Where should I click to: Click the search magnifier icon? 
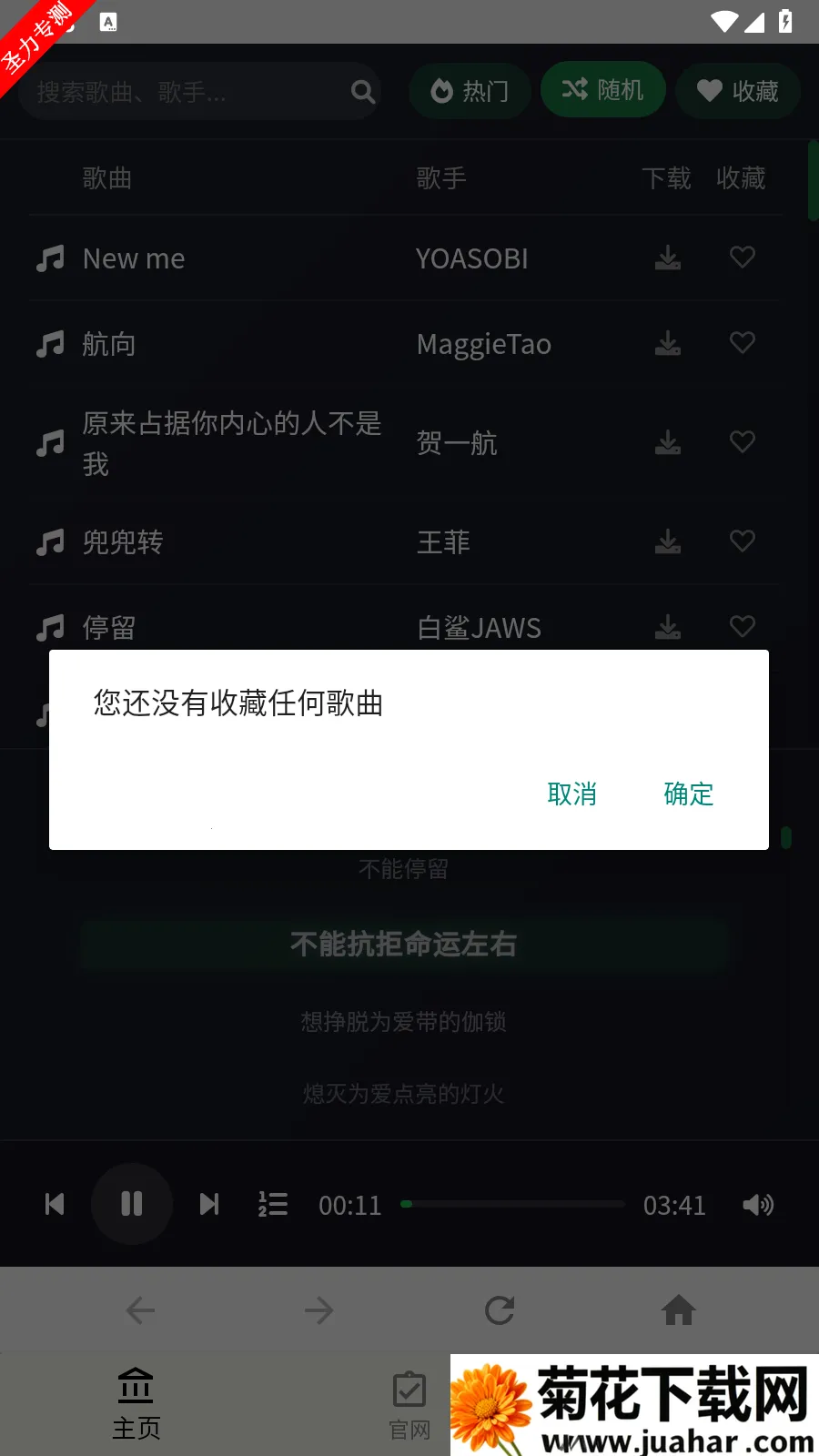coord(362,92)
